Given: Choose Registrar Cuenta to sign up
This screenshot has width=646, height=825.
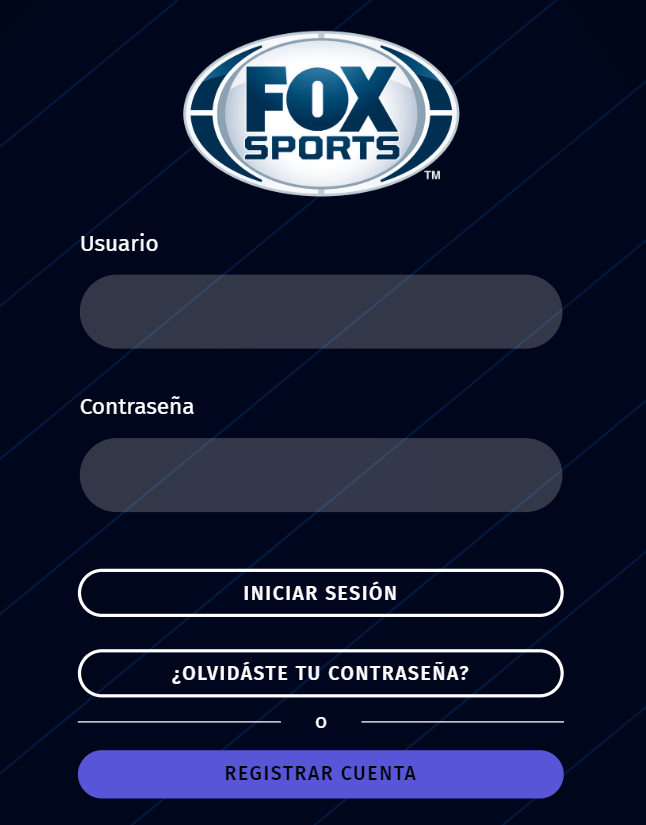Looking at the screenshot, I should 320,774.
